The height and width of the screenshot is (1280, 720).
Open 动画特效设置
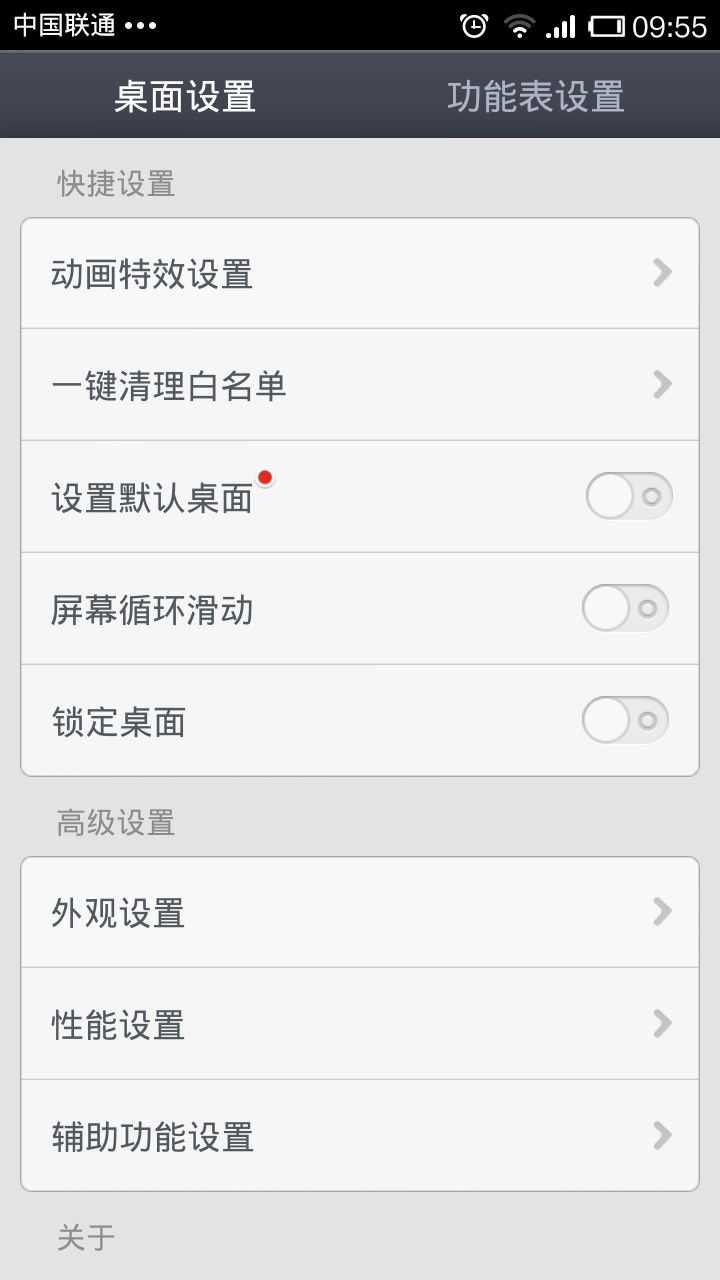(x=360, y=273)
